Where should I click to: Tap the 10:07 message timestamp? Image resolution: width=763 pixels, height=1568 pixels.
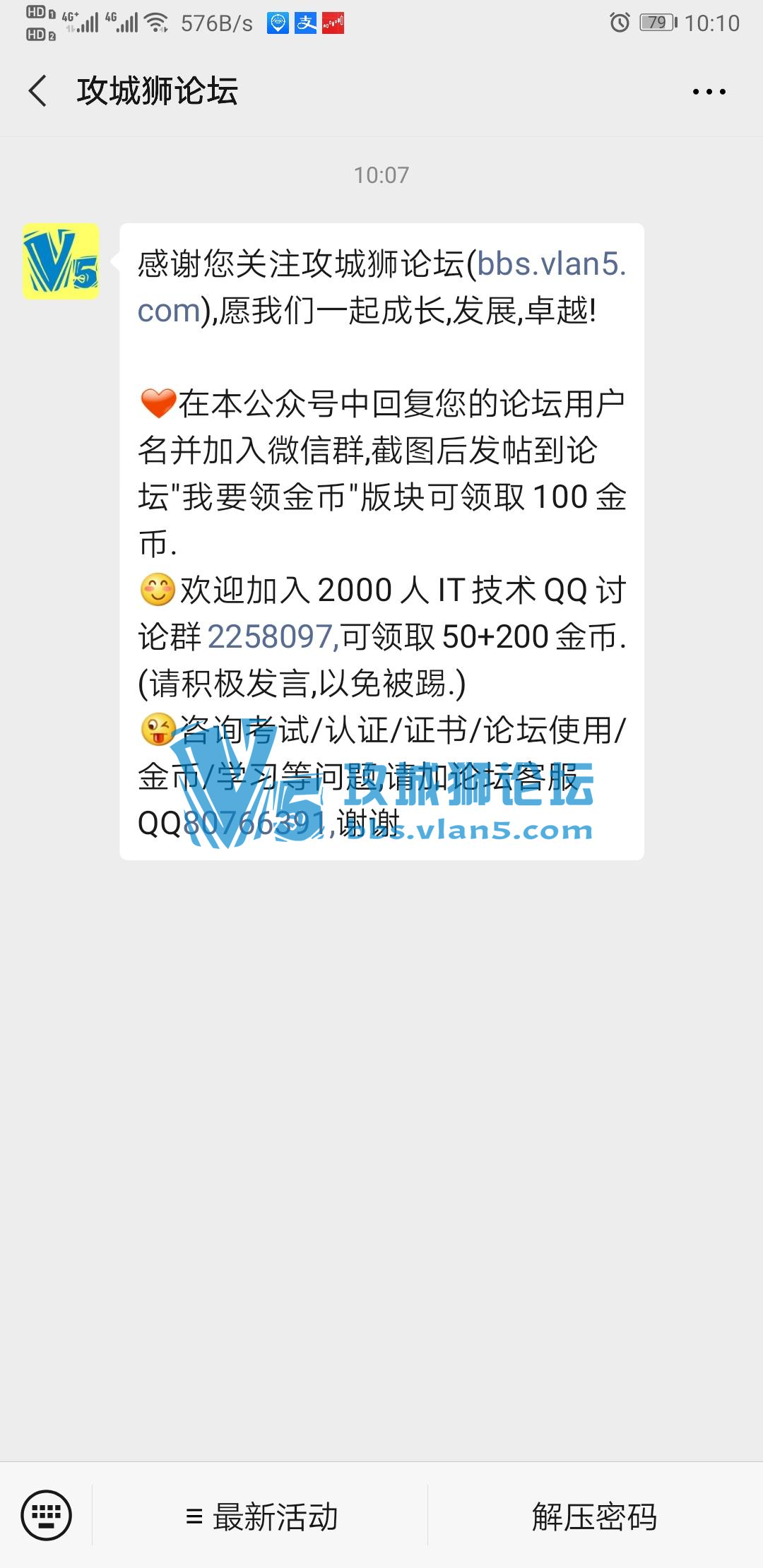(381, 175)
